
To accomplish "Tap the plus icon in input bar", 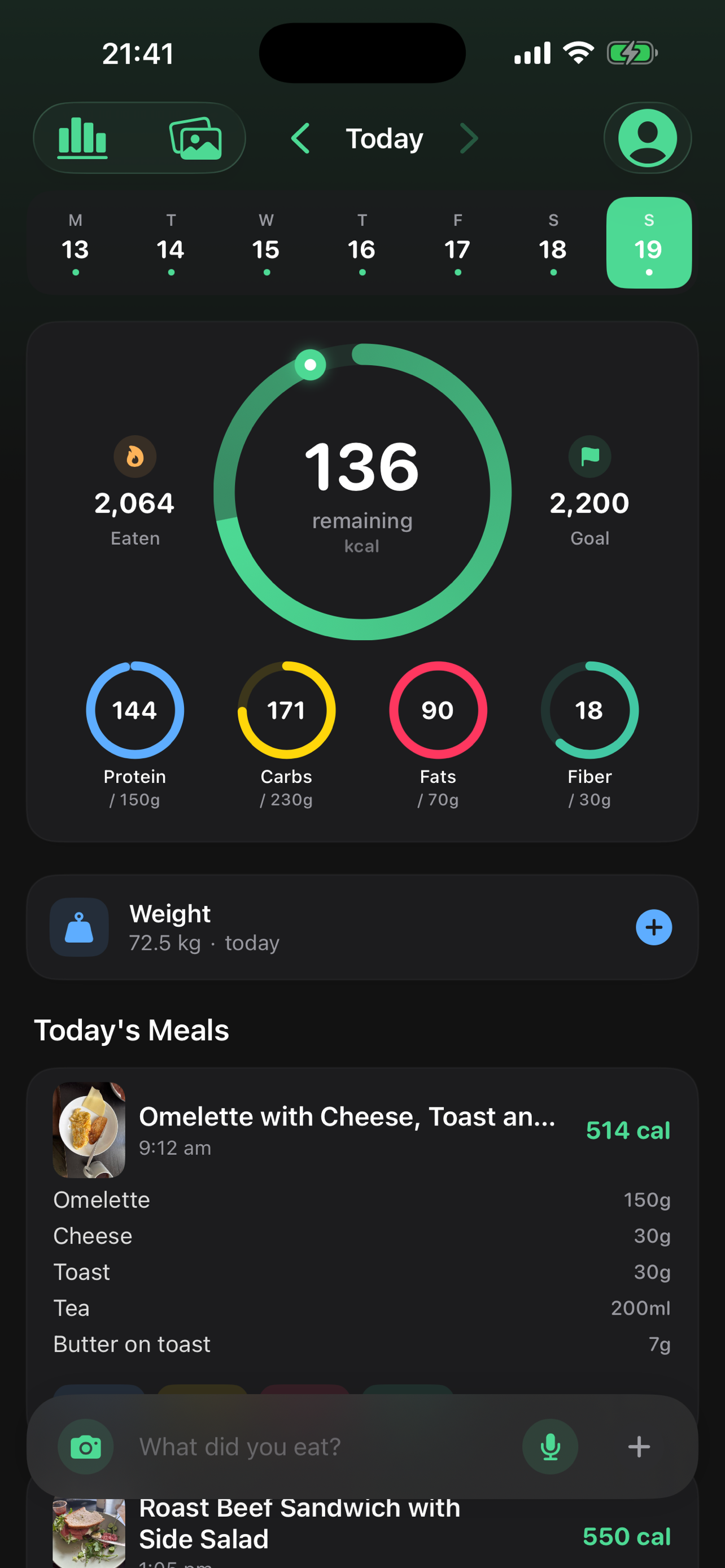I will coord(639,1447).
